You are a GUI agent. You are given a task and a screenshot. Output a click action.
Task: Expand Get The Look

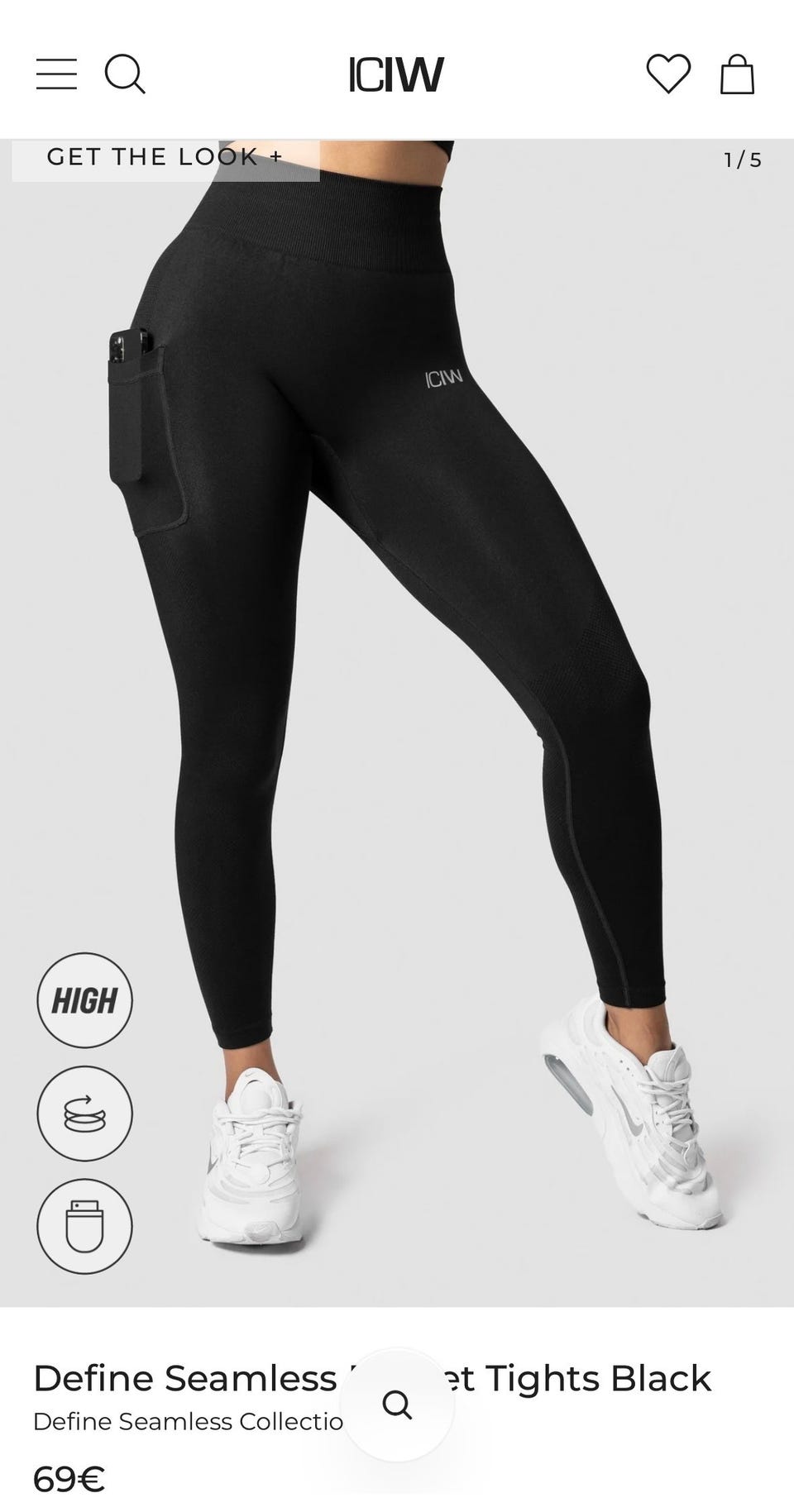coord(165,157)
